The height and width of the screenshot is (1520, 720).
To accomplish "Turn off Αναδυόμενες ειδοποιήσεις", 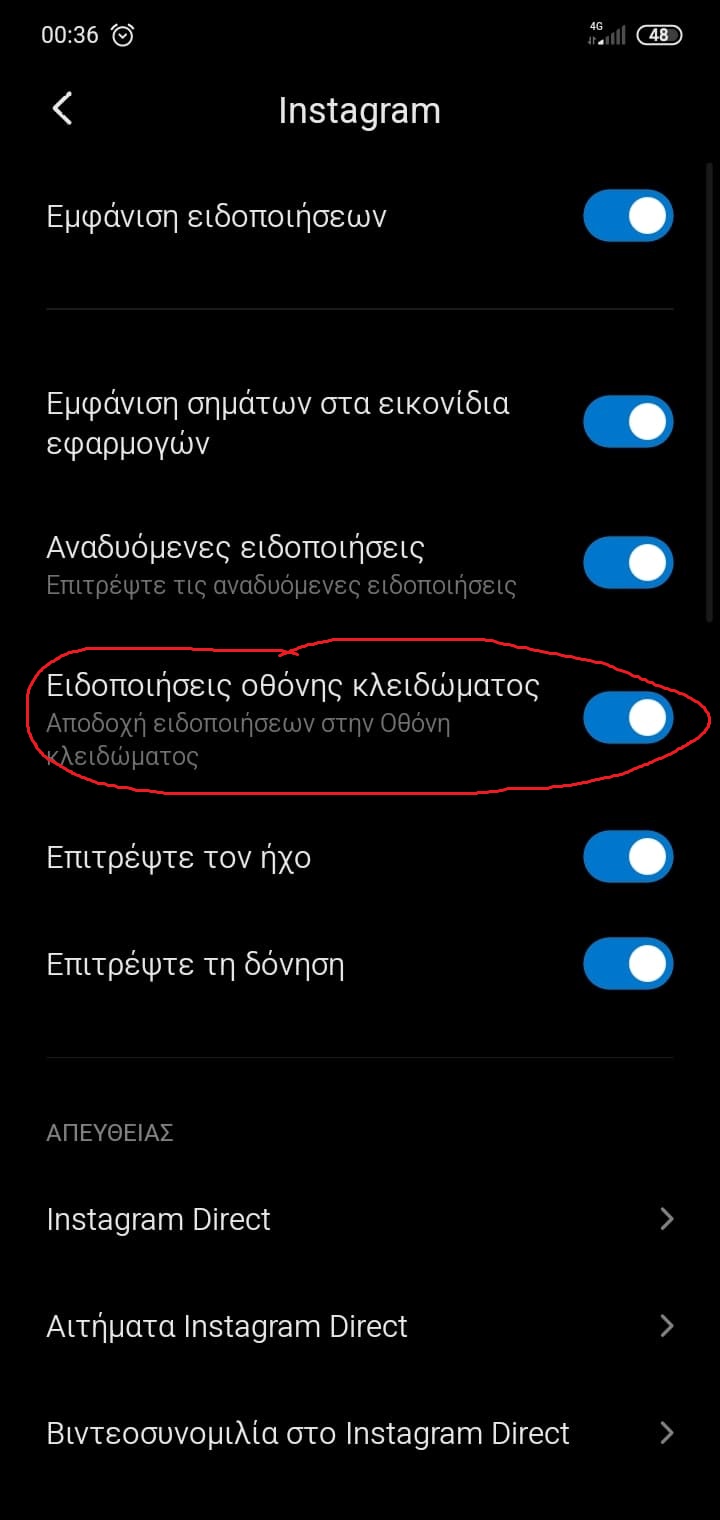I will [x=628, y=563].
